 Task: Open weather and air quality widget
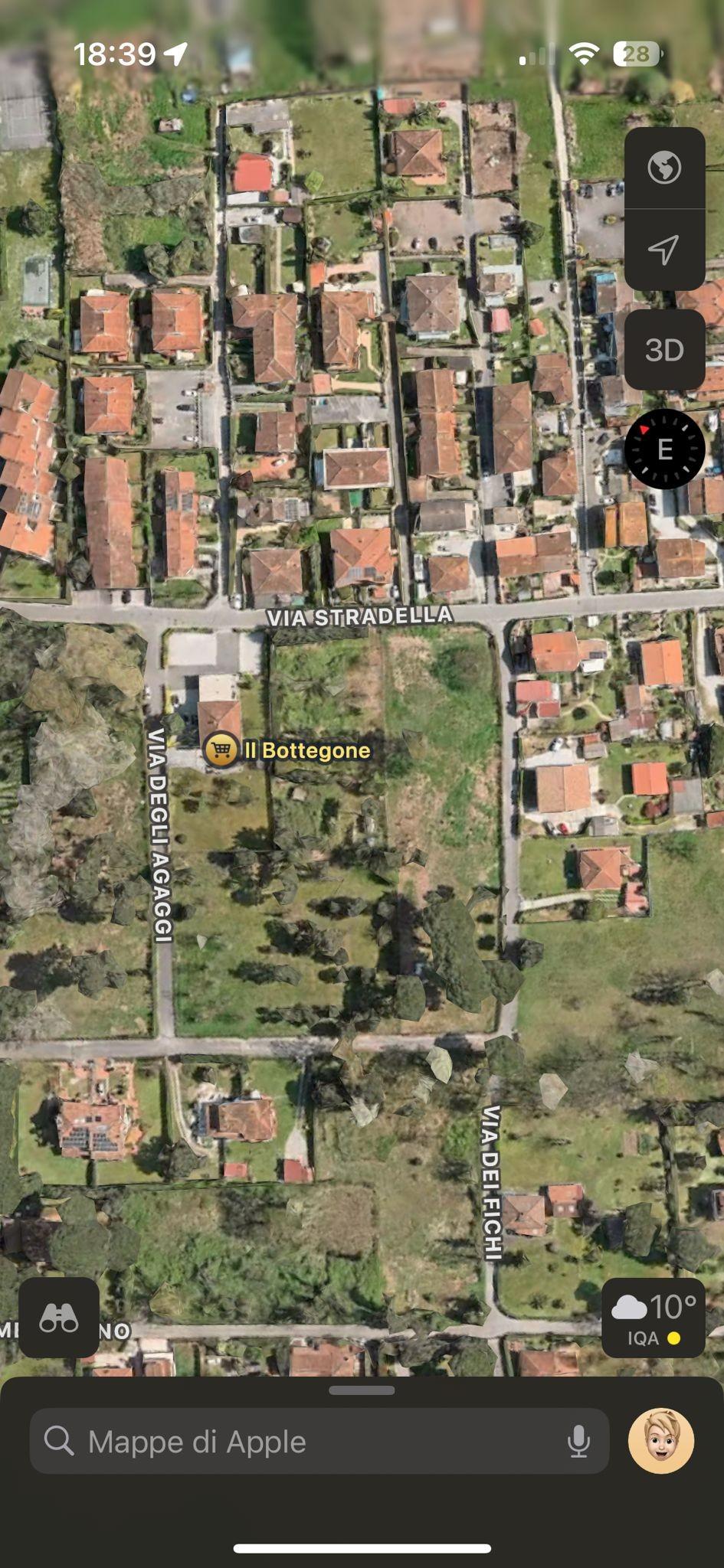[x=653, y=1318]
